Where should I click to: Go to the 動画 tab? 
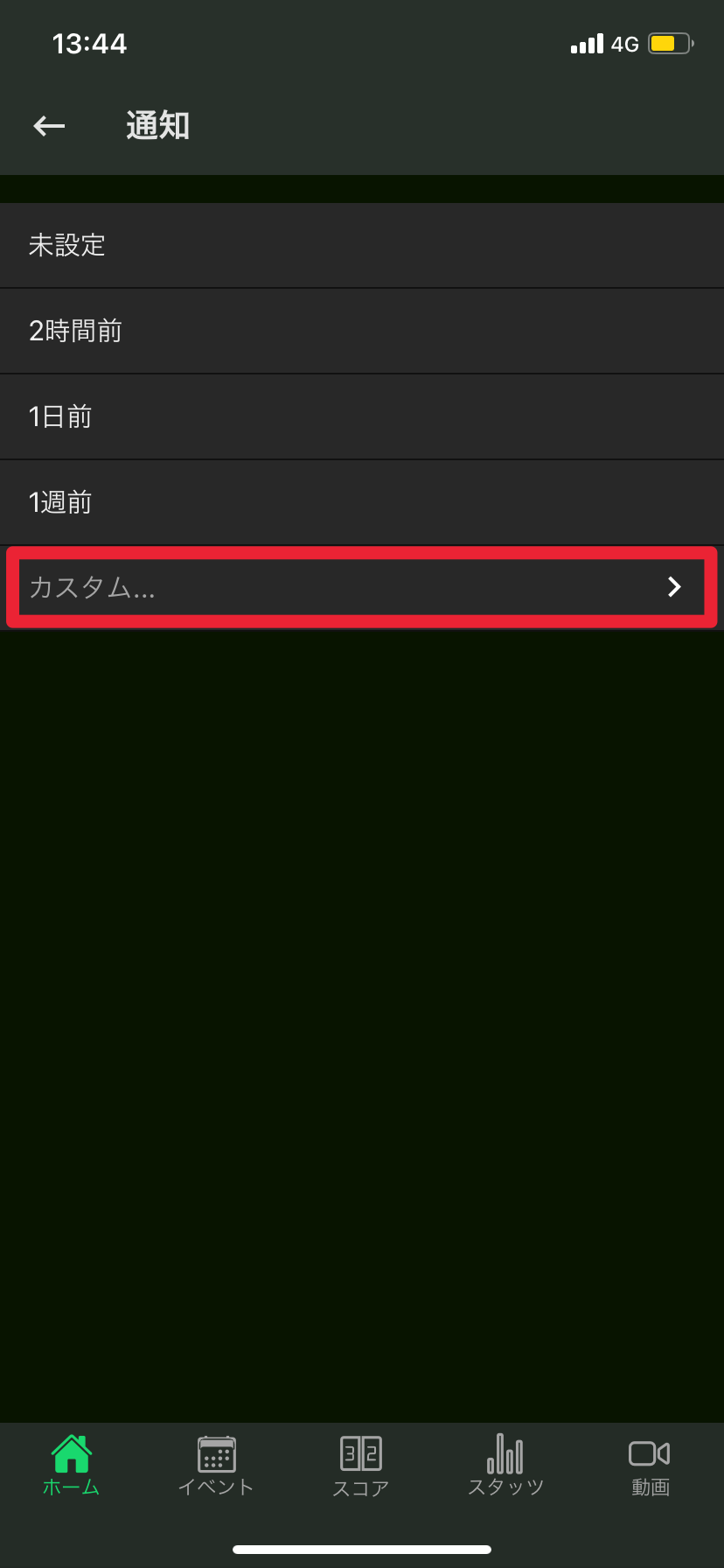[650, 1466]
